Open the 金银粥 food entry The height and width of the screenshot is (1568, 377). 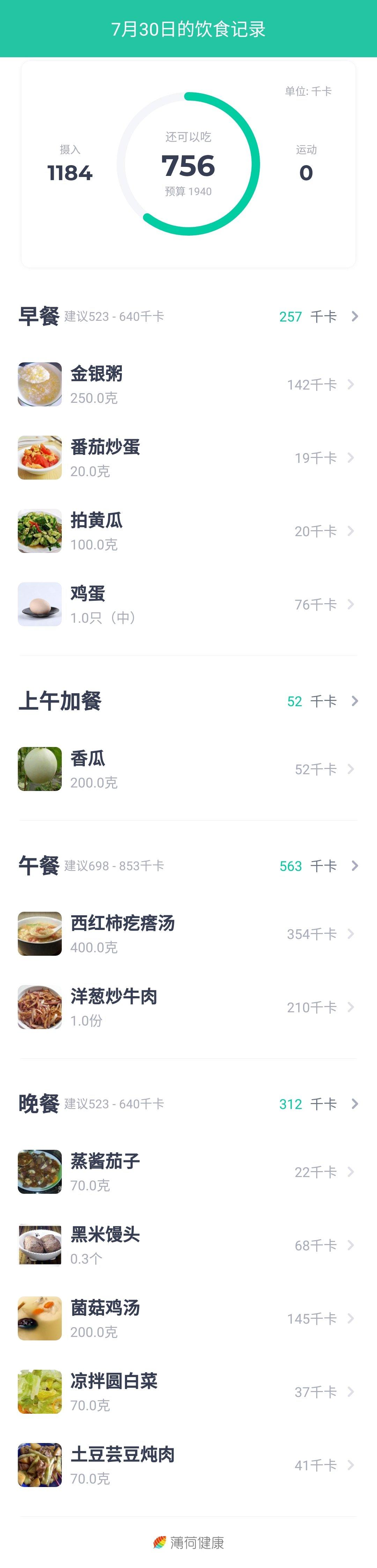(x=188, y=385)
